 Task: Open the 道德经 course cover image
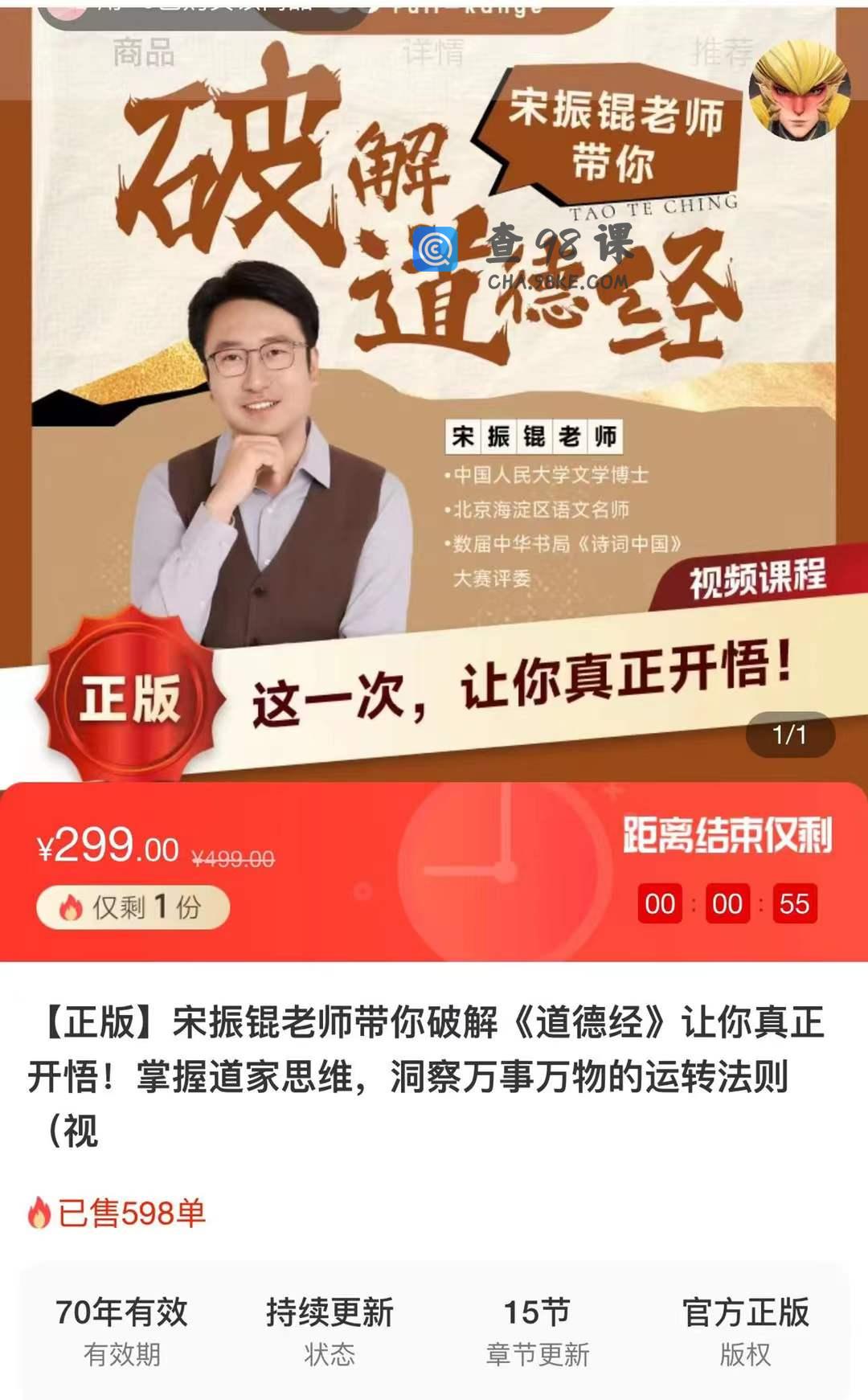[434, 402]
